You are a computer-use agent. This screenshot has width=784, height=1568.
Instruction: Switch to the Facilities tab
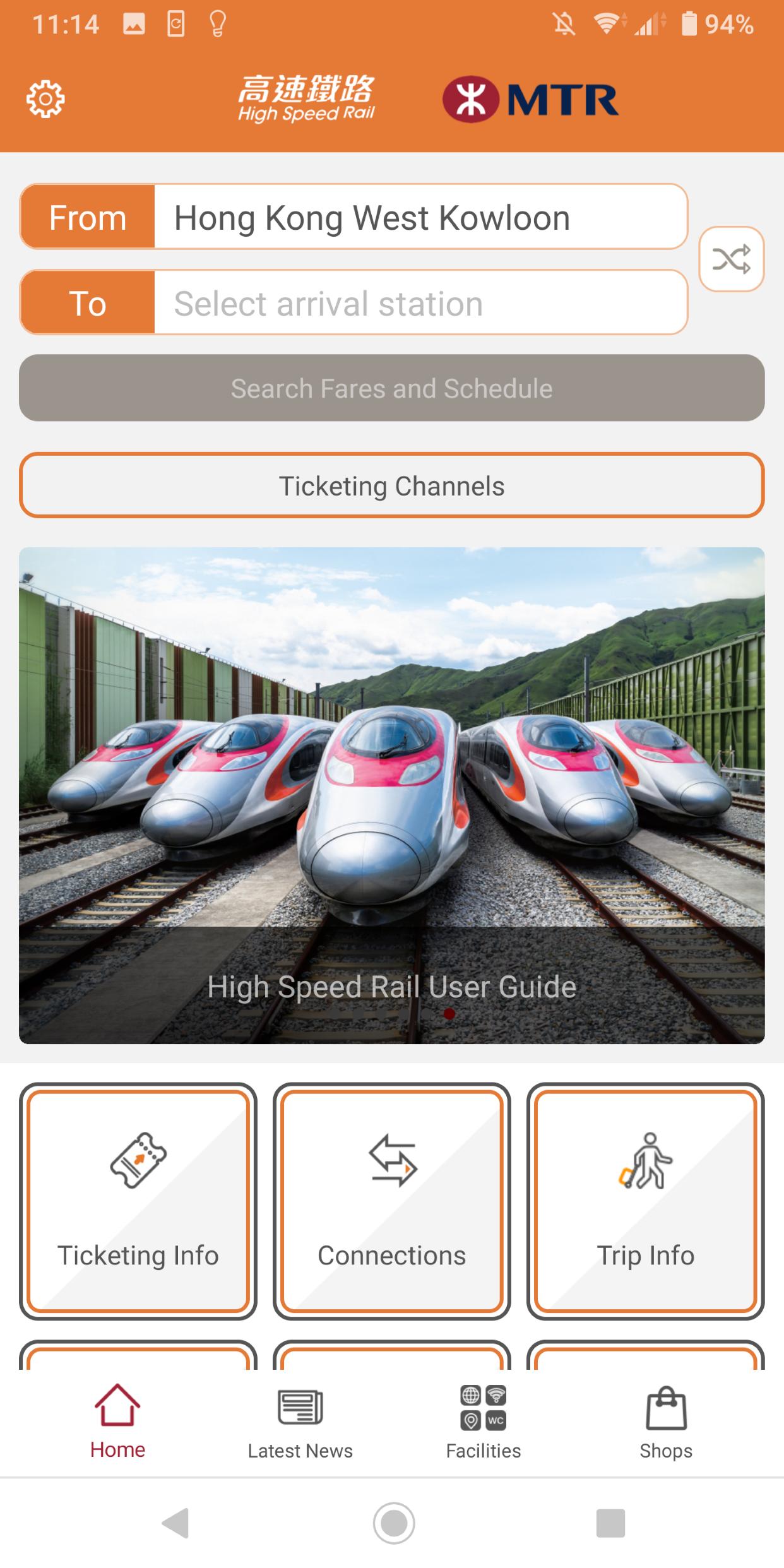(484, 1423)
